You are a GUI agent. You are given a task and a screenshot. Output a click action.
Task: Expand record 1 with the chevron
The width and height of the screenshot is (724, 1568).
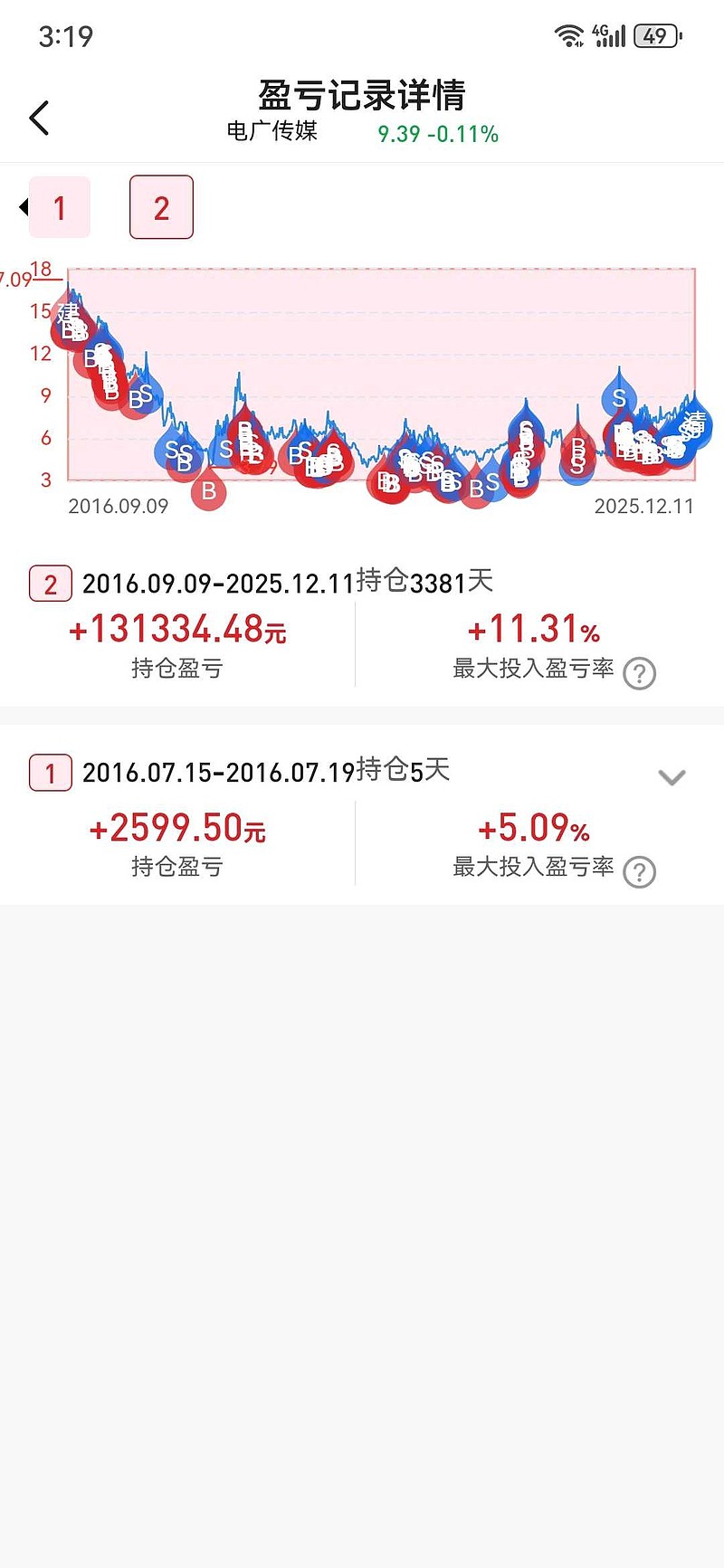(x=671, y=776)
